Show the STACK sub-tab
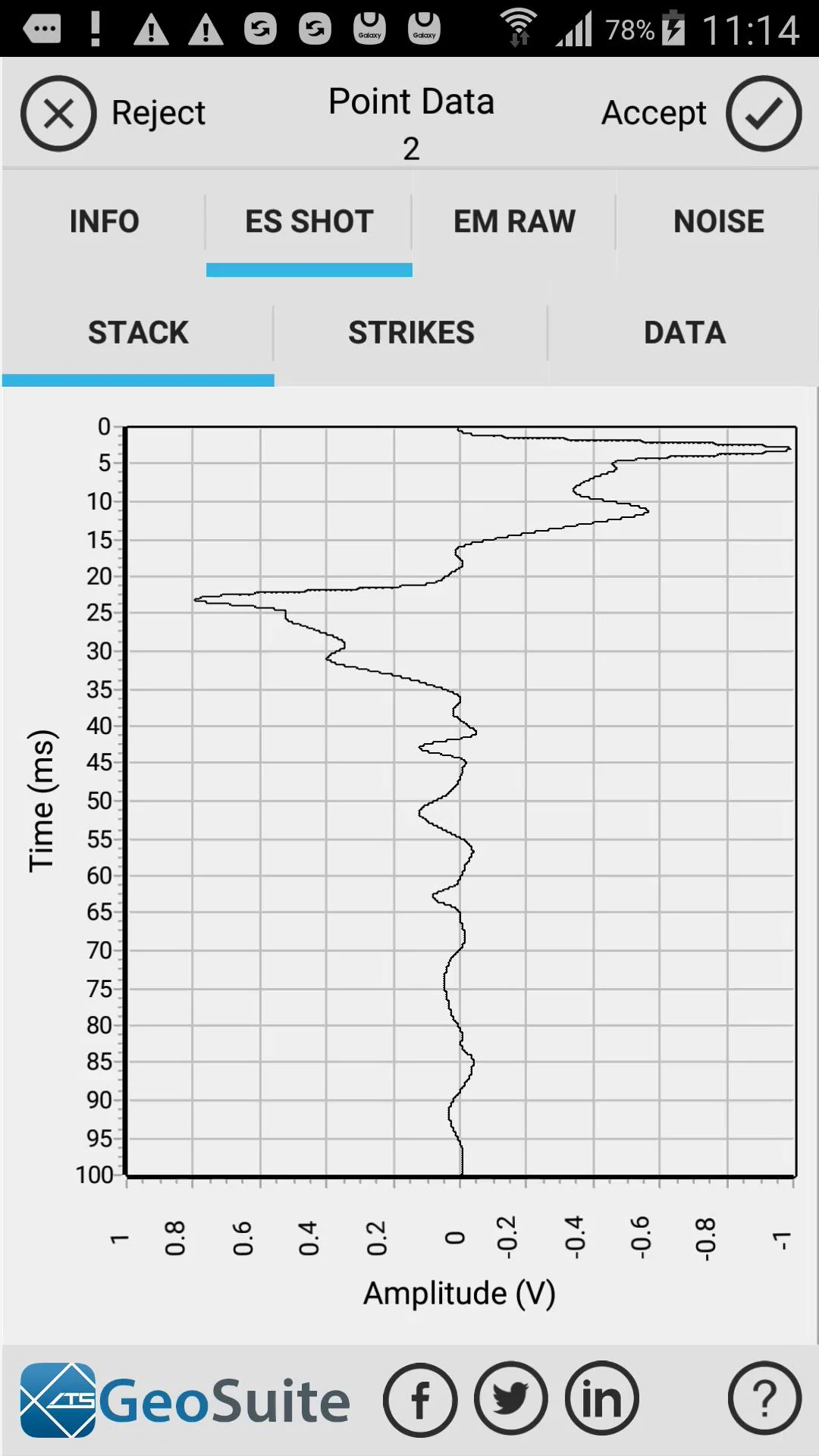 click(x=138, y=333)
